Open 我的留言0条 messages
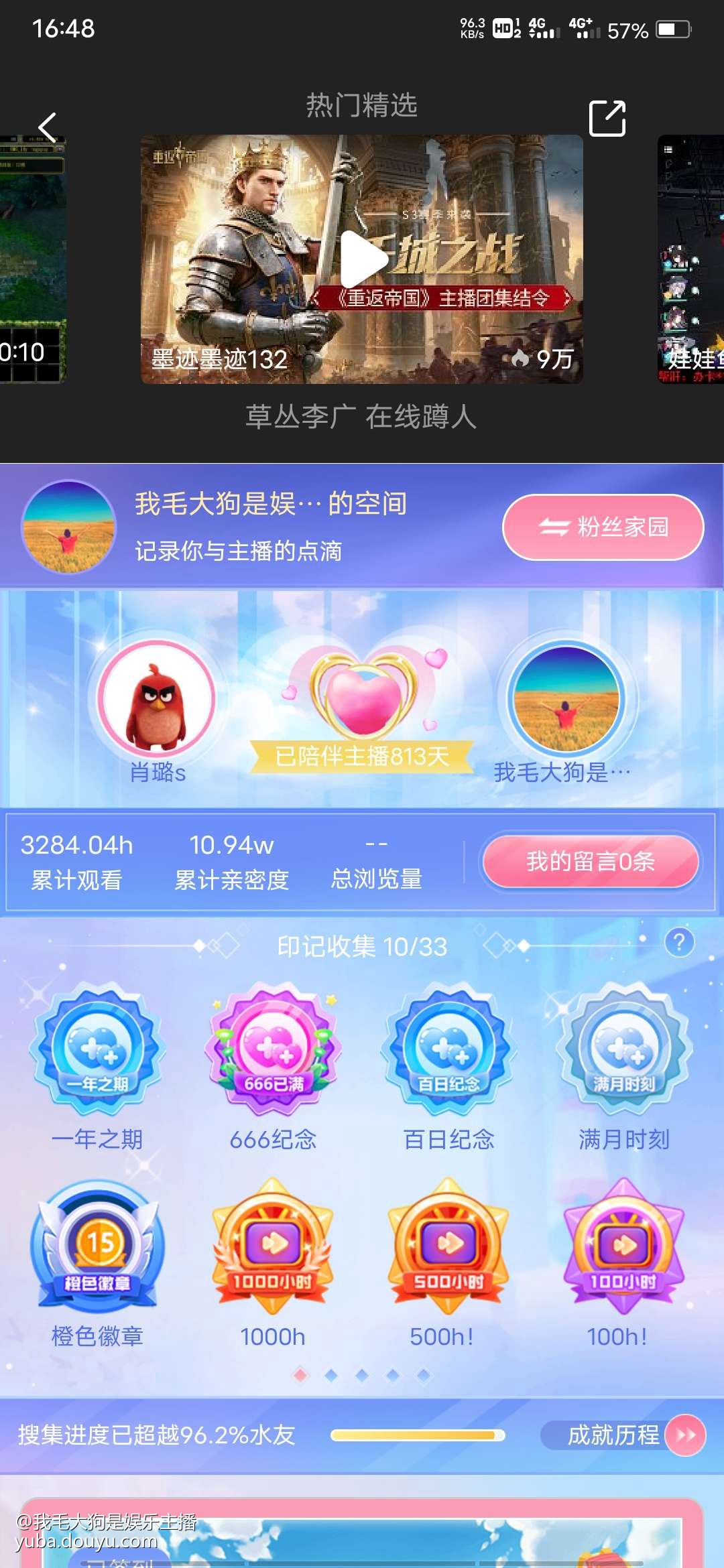The image size is (724, 1568). [x=590, y=861]
